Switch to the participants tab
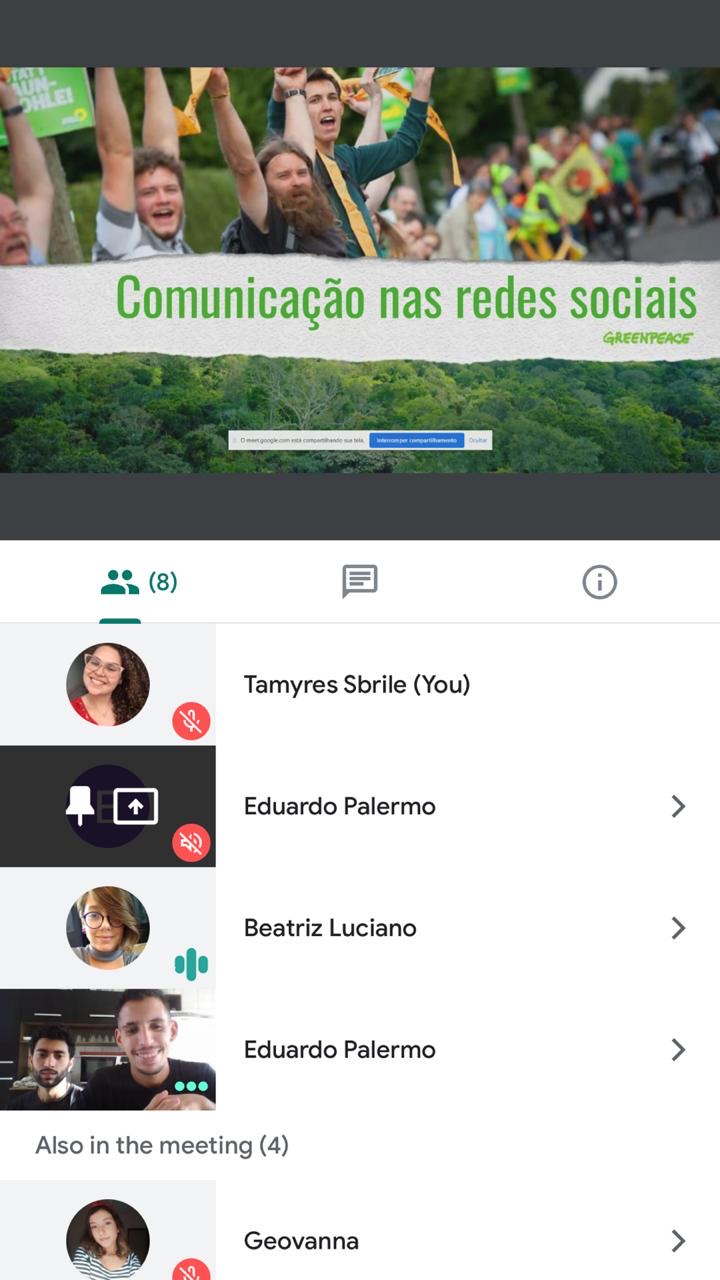The height and width of the screenshot is (1280, 720). coord(139,582)
